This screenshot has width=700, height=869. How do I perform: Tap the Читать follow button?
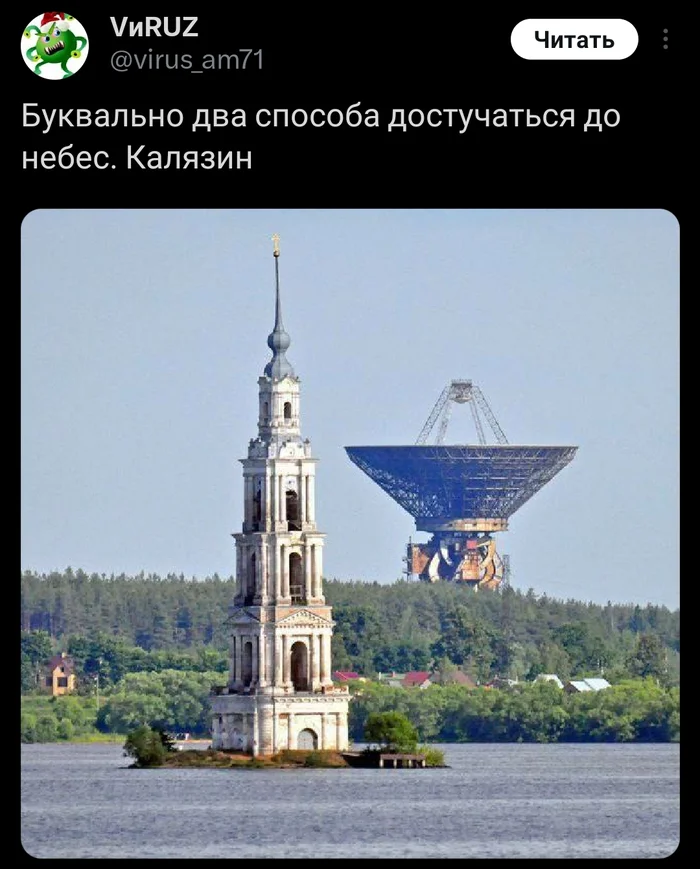574,40
